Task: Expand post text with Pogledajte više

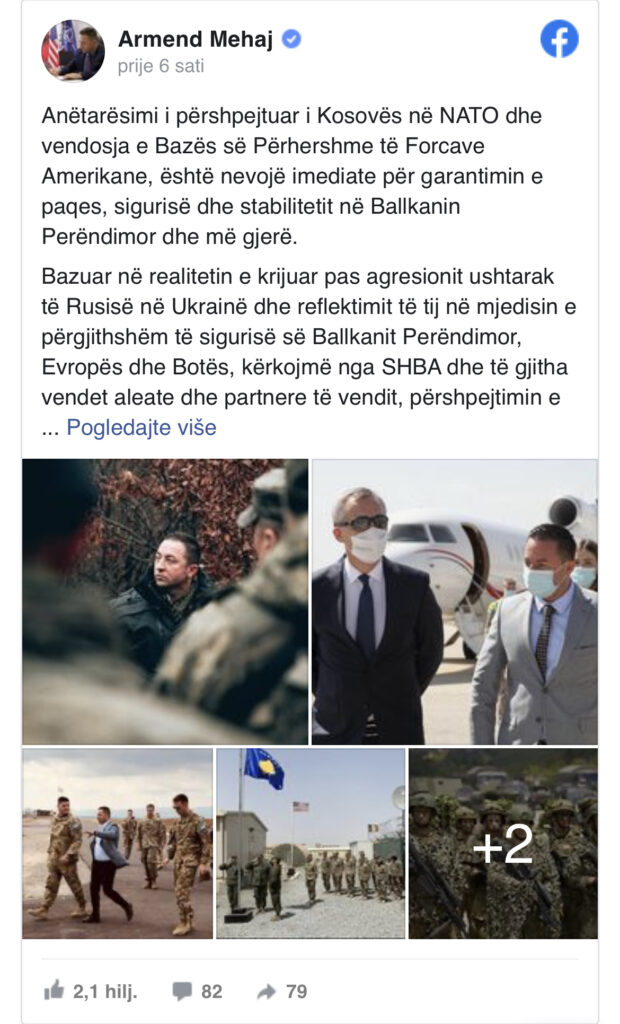Action: (141, 428)
